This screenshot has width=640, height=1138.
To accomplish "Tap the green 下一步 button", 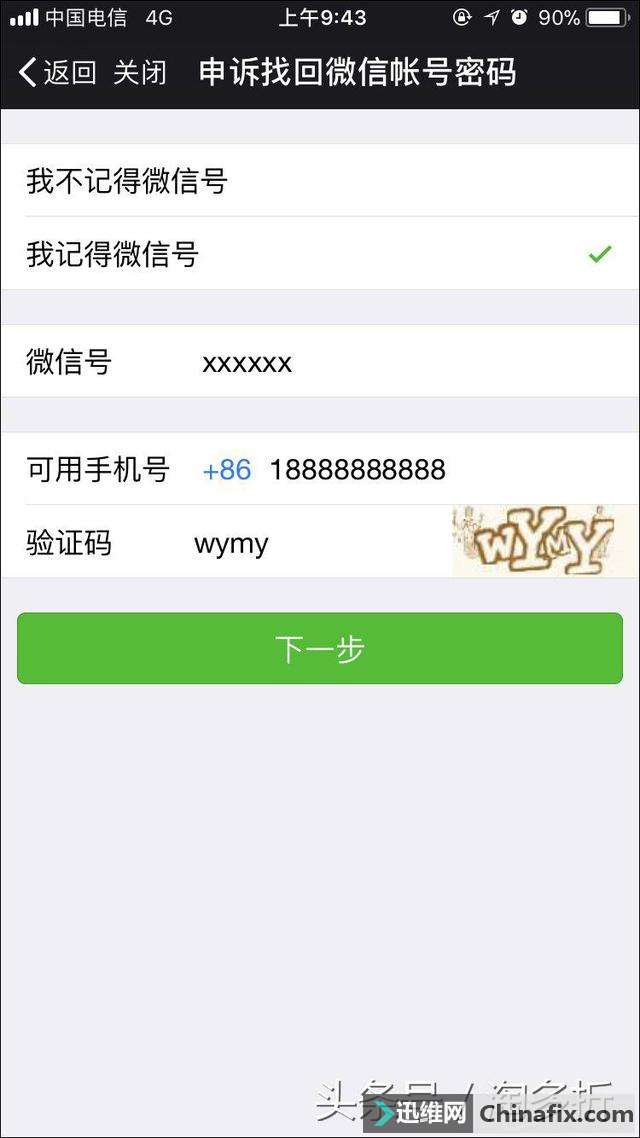I will click(x=320, y=648).
